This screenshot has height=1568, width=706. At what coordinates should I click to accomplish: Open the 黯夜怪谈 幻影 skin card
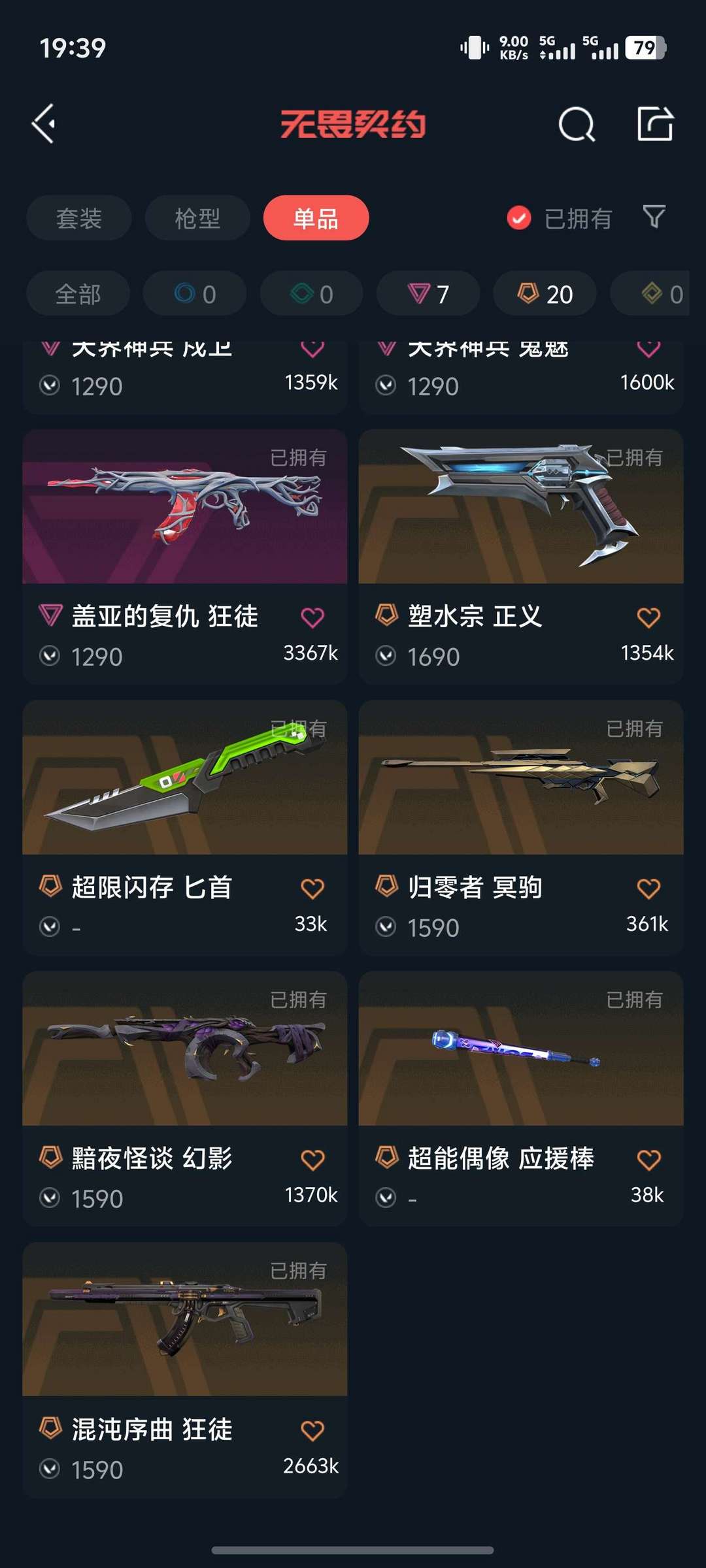pyautogui.click(x=184, y=1099)
